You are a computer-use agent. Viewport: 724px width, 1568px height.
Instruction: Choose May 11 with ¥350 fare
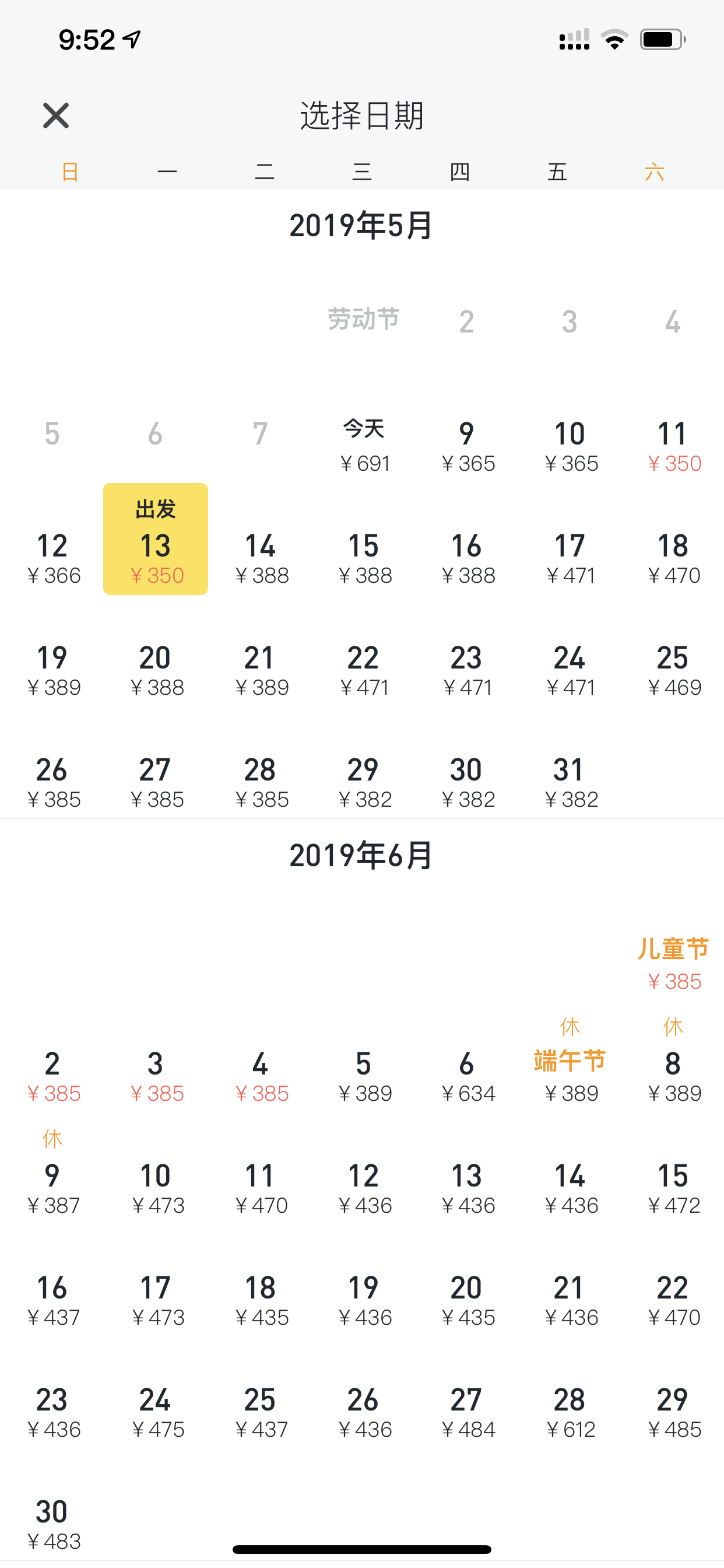(x=673, y=446)
